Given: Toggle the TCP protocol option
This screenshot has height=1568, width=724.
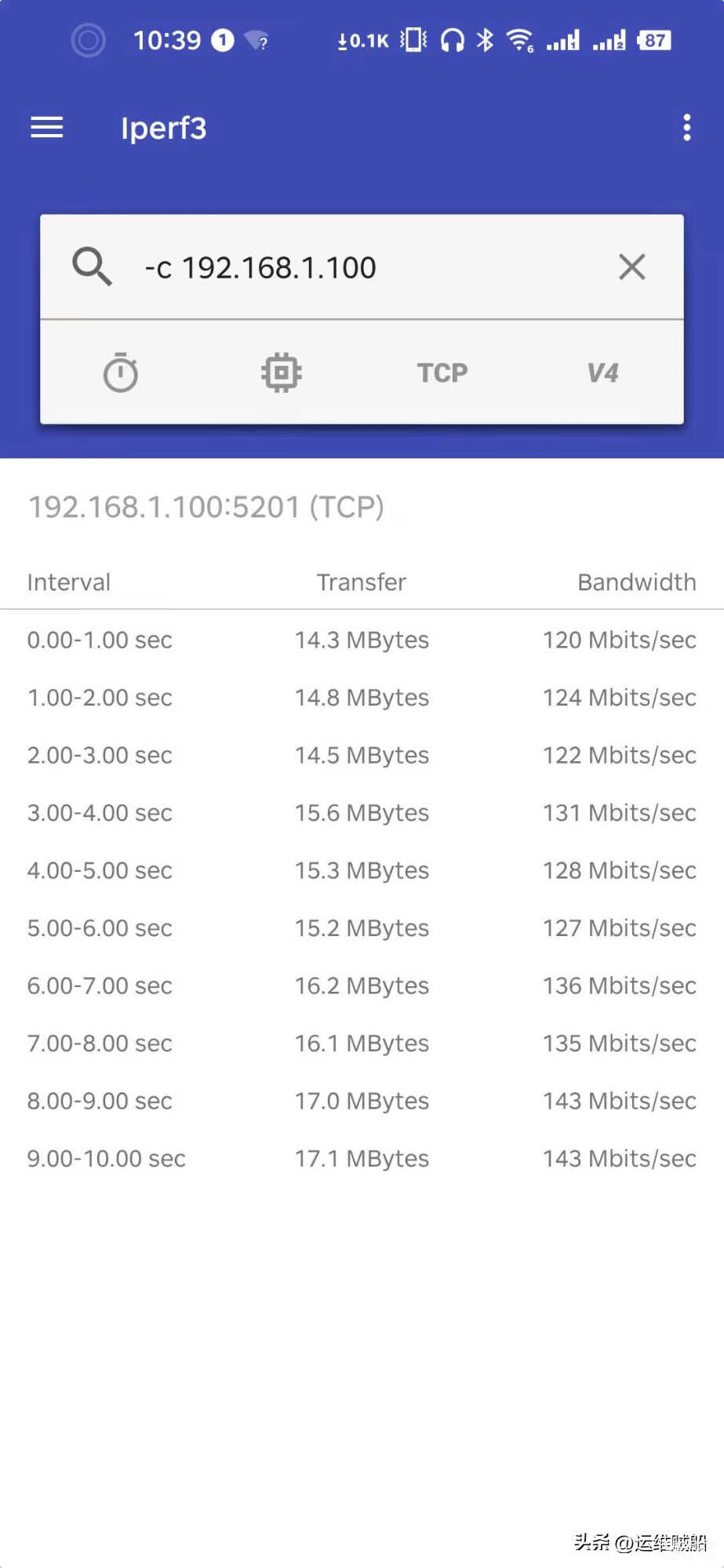Looking at the screenshot, I should 442,372.
